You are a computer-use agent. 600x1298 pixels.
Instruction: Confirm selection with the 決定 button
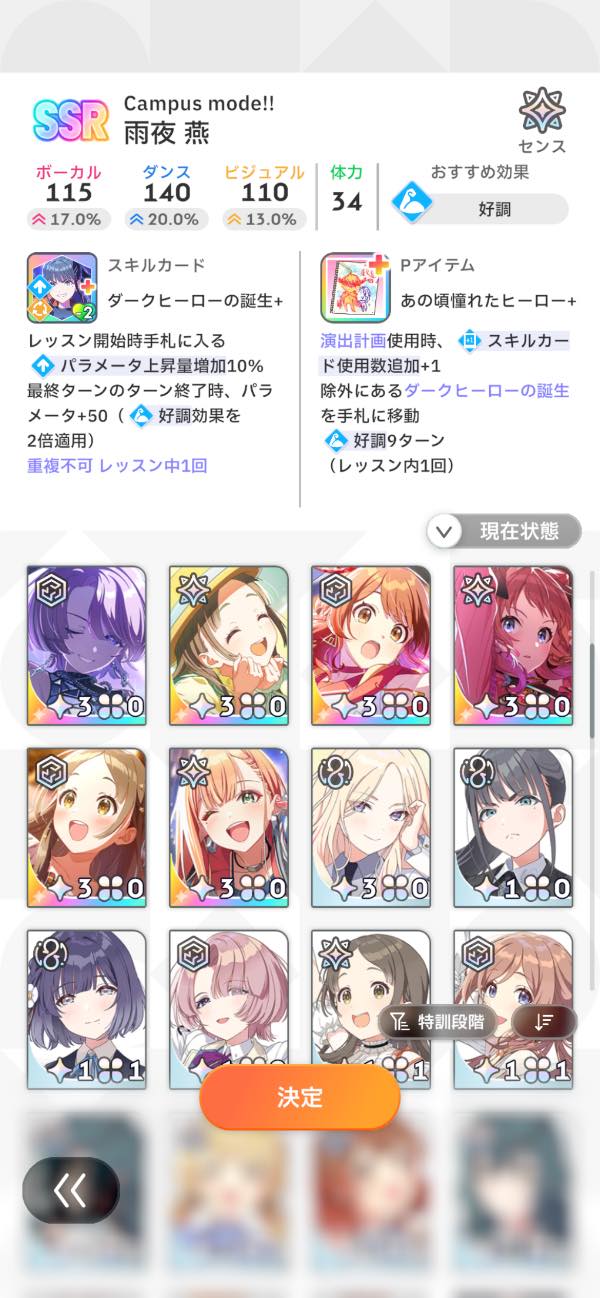coord(300,1097)
